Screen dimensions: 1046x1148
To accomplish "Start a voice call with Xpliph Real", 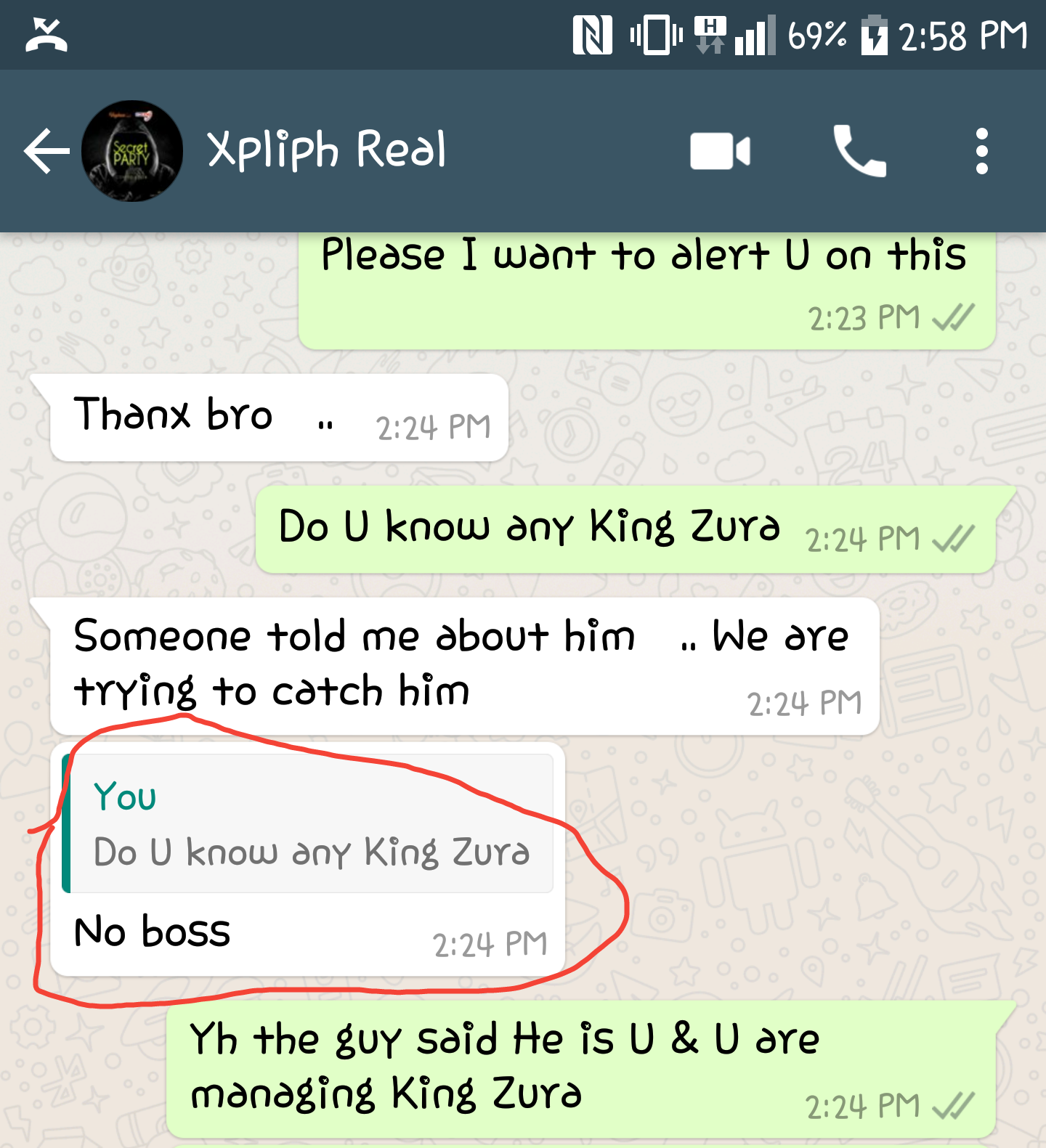I will pos(859,151).
